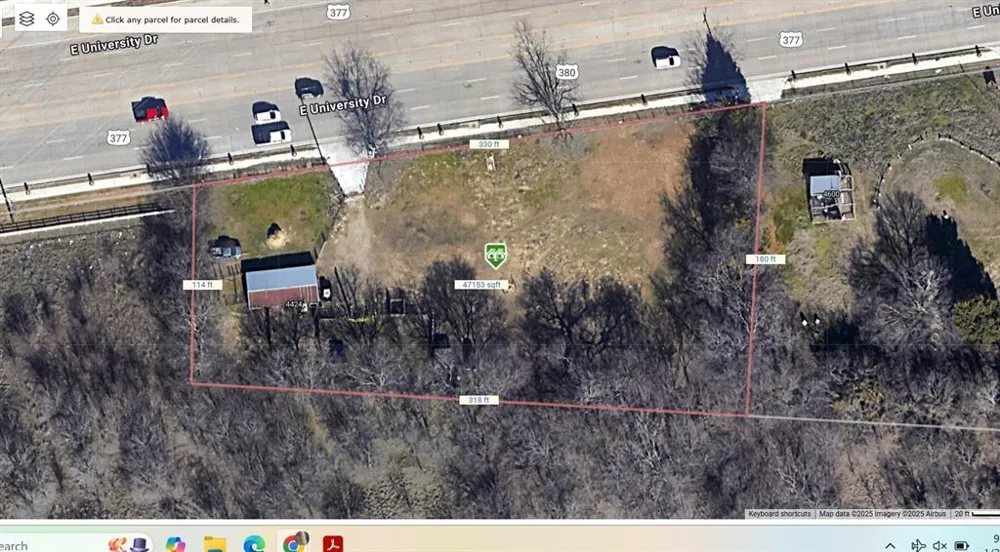Open Adobe Acrobat from the taskbar
1000x552 pixels.
pyautogui.click(x=333, y=544)
